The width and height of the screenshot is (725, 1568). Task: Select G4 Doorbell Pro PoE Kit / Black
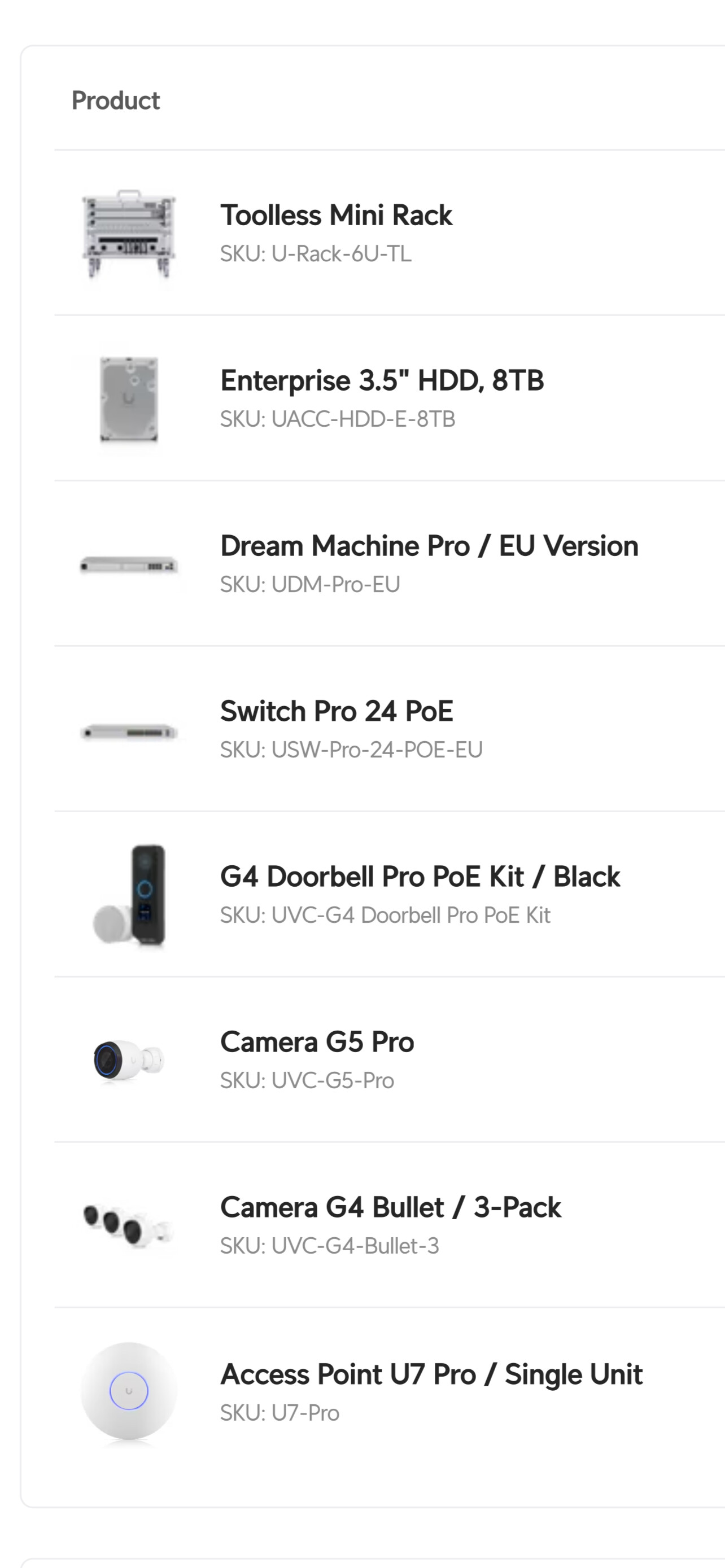coord(420,877)
